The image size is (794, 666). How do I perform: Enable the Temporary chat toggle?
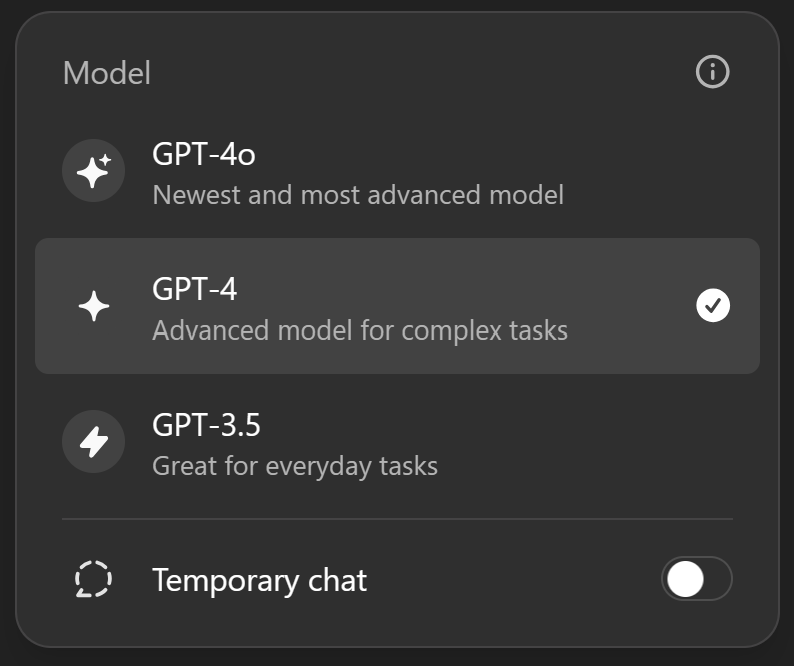click(x=696, y=579)
